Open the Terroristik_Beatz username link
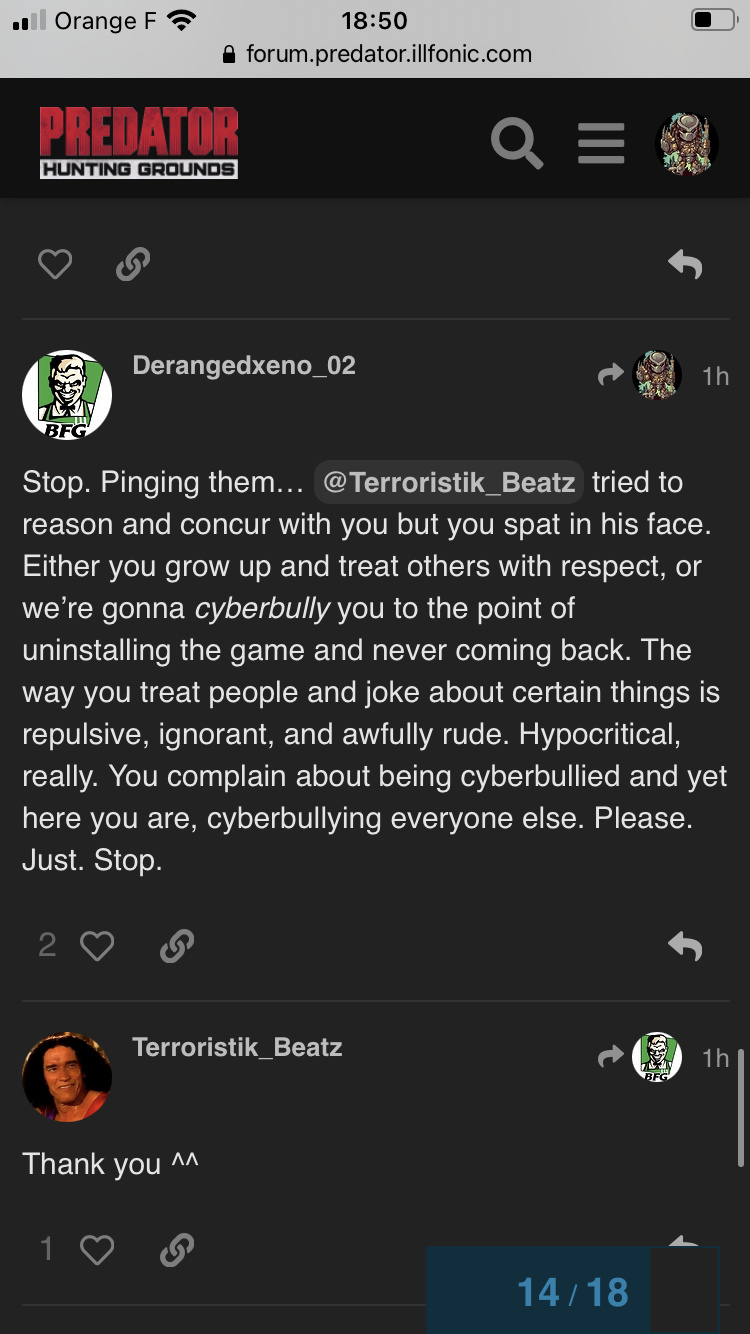Viewport: 750px width, 1334px height. [237, 1048]
